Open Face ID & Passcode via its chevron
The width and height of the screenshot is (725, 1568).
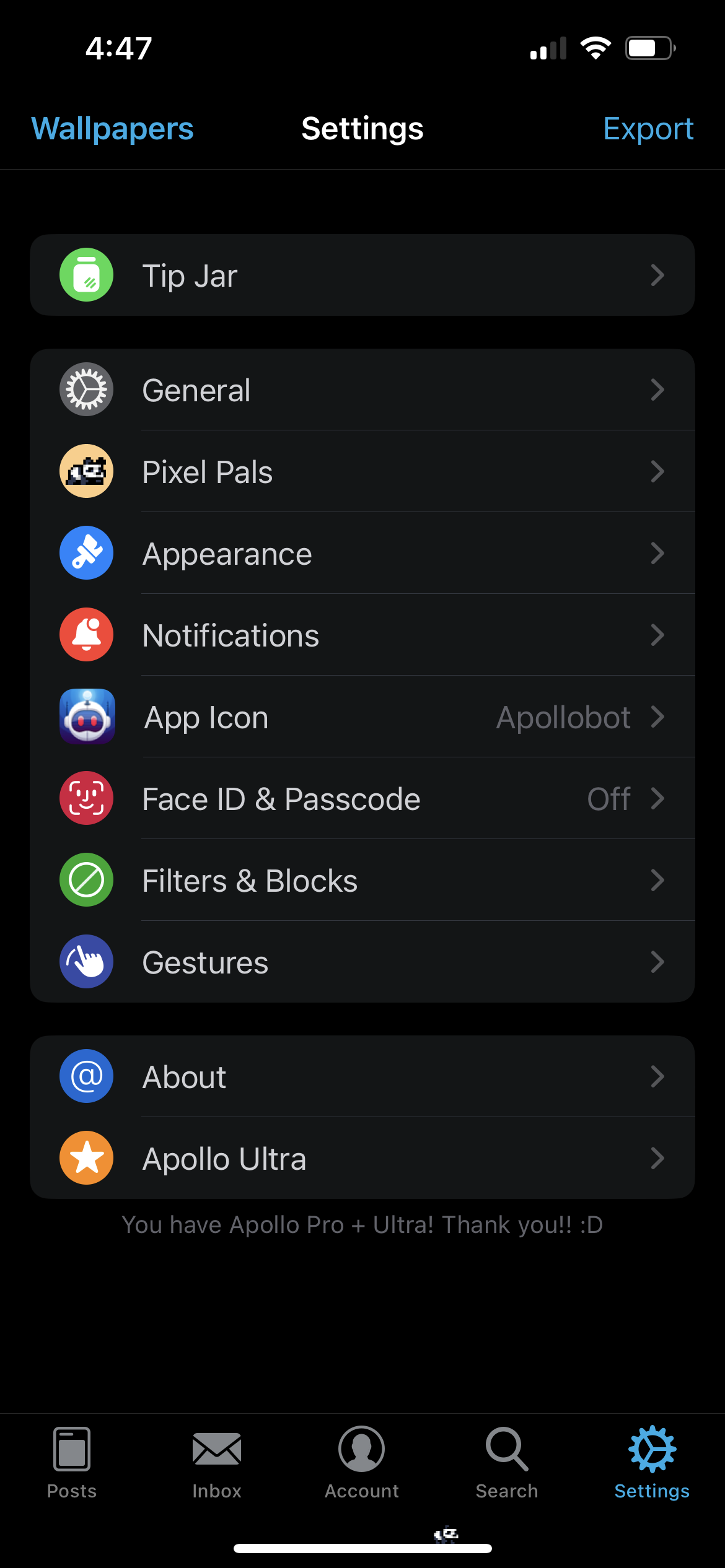pyautogui.click(x=657, y=798)
